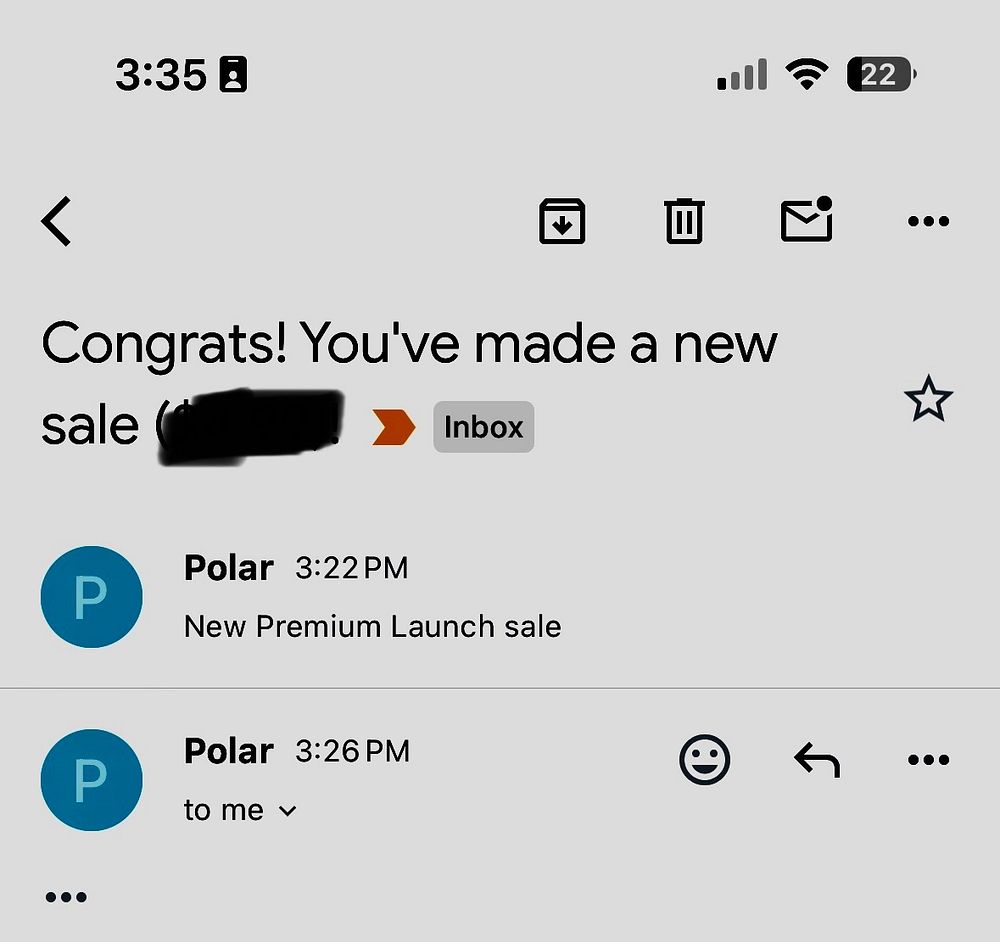
Task: Expand the 'to me' recipient details
Action: tap(240, 810)
